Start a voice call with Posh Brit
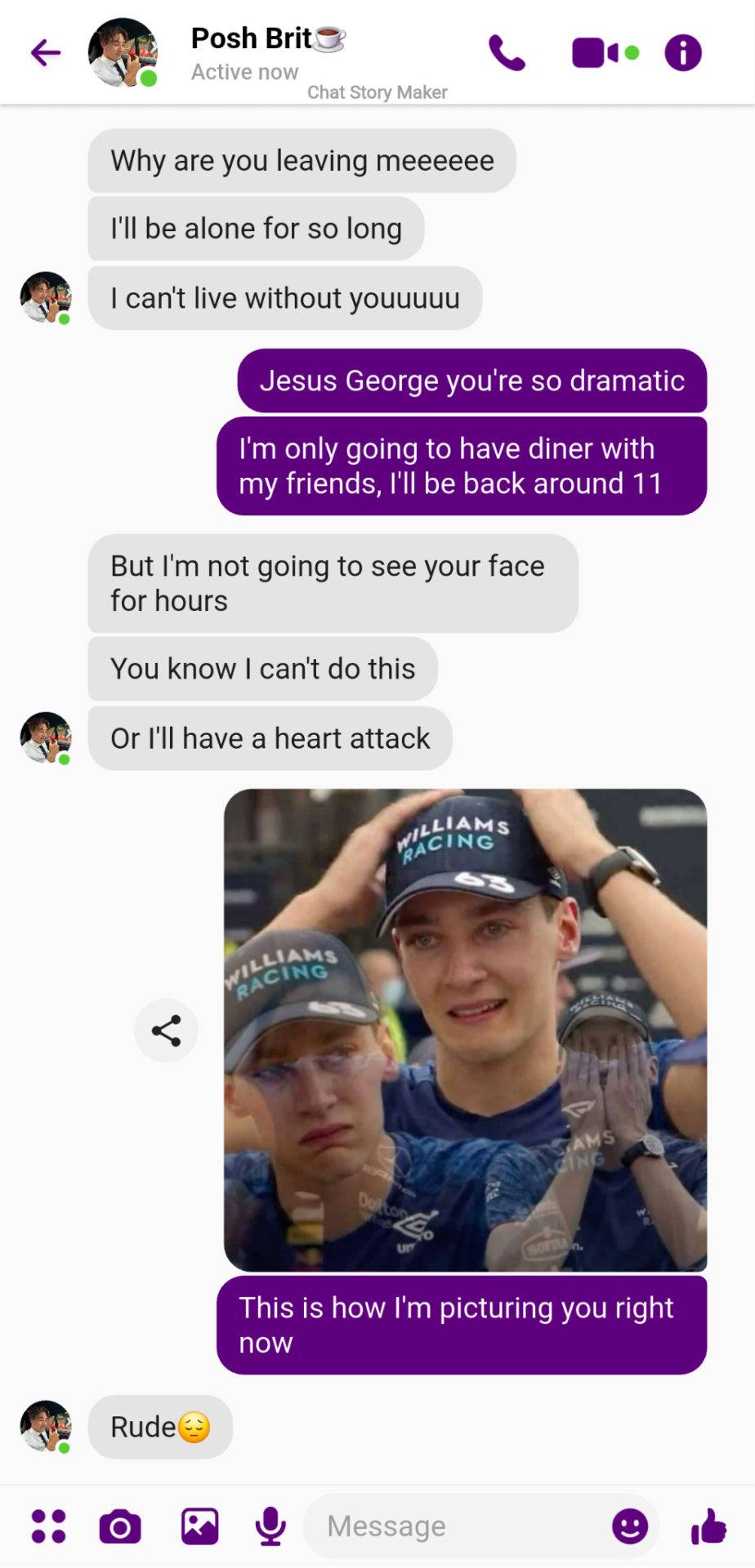The height and width of the screenshot is (1568, 755). [507, 53]
